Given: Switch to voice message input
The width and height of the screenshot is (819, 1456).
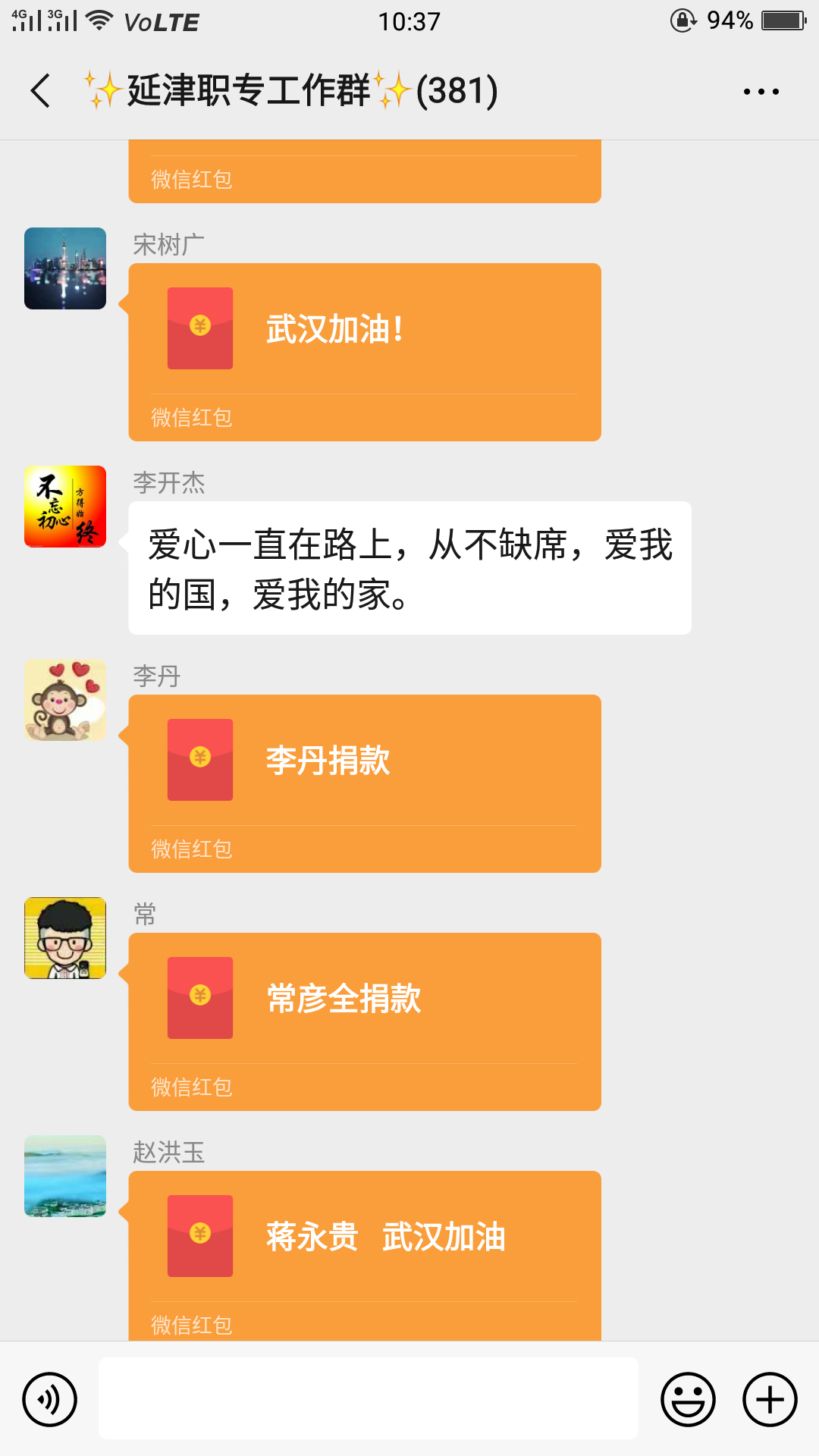Looking at the screenshot, I should pyautogui.click(x=50, y=1399).
